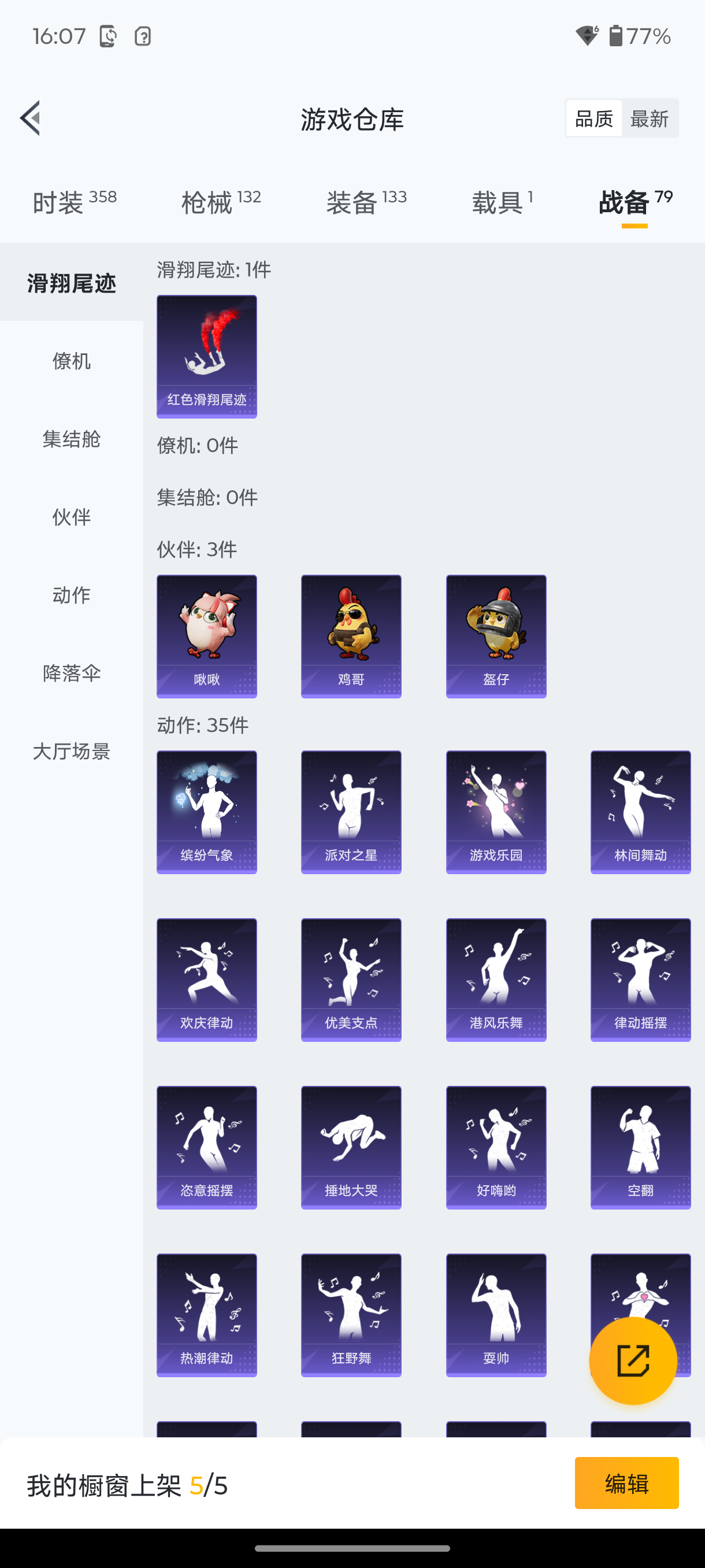Switch sorting to 品质 mode

(x=592, y=118)
